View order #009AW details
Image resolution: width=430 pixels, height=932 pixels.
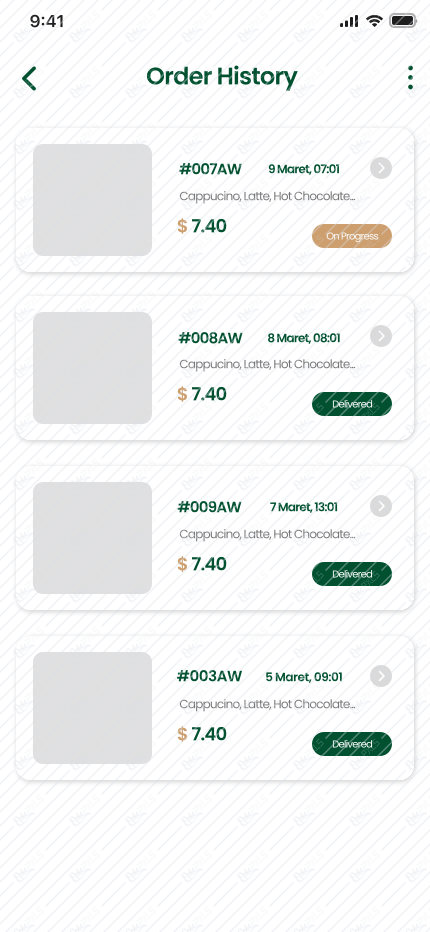215,538
